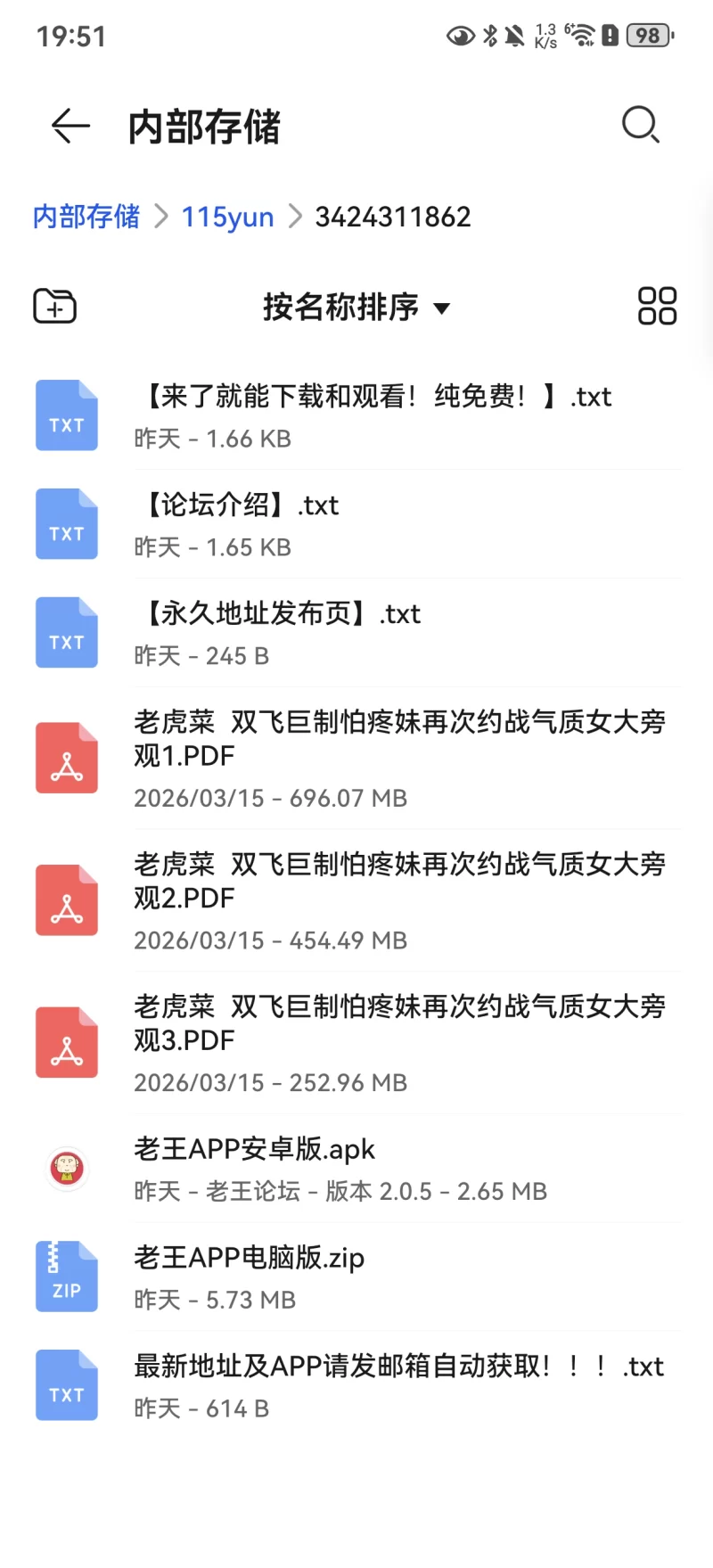Open the 【永久地址发布页】.txt file
Viewport: 713px width, 1568px height.
(x=356, y=633)
